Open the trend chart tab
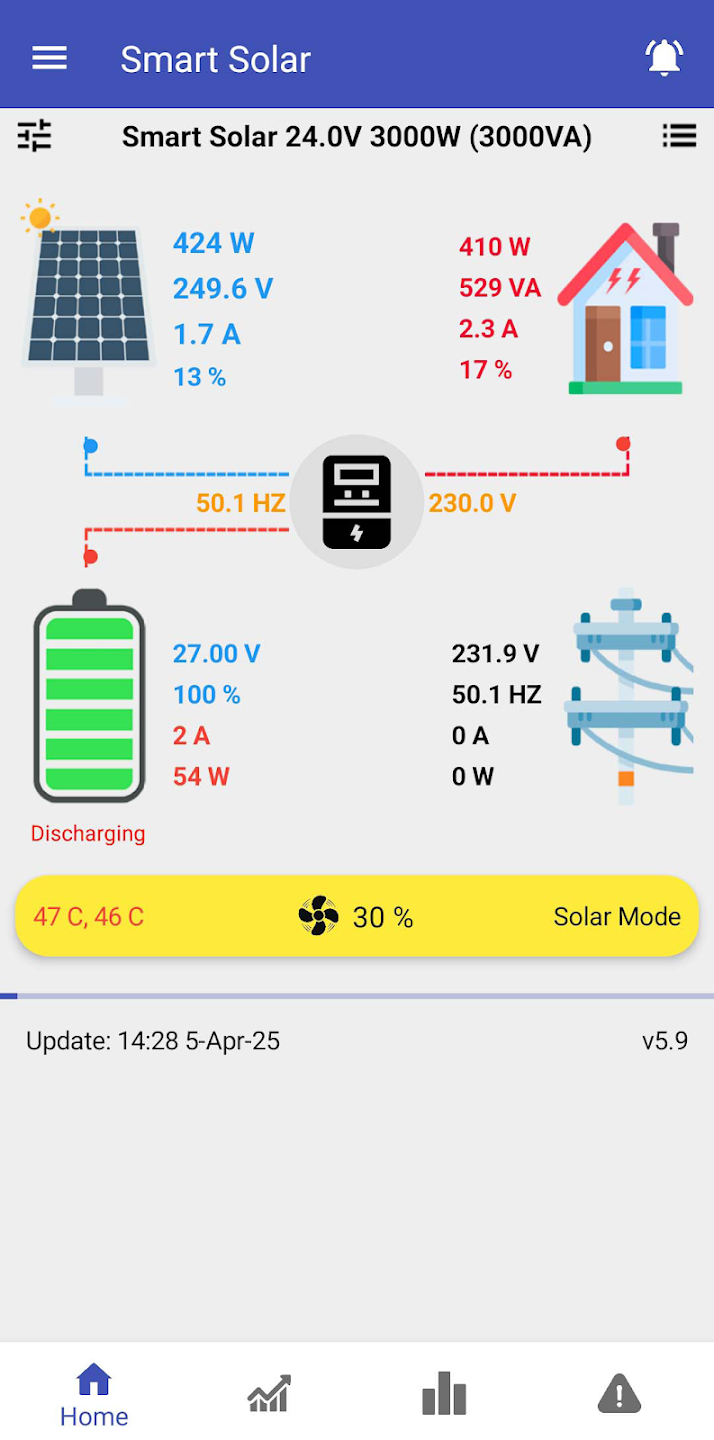 [x=269, y=1393]
